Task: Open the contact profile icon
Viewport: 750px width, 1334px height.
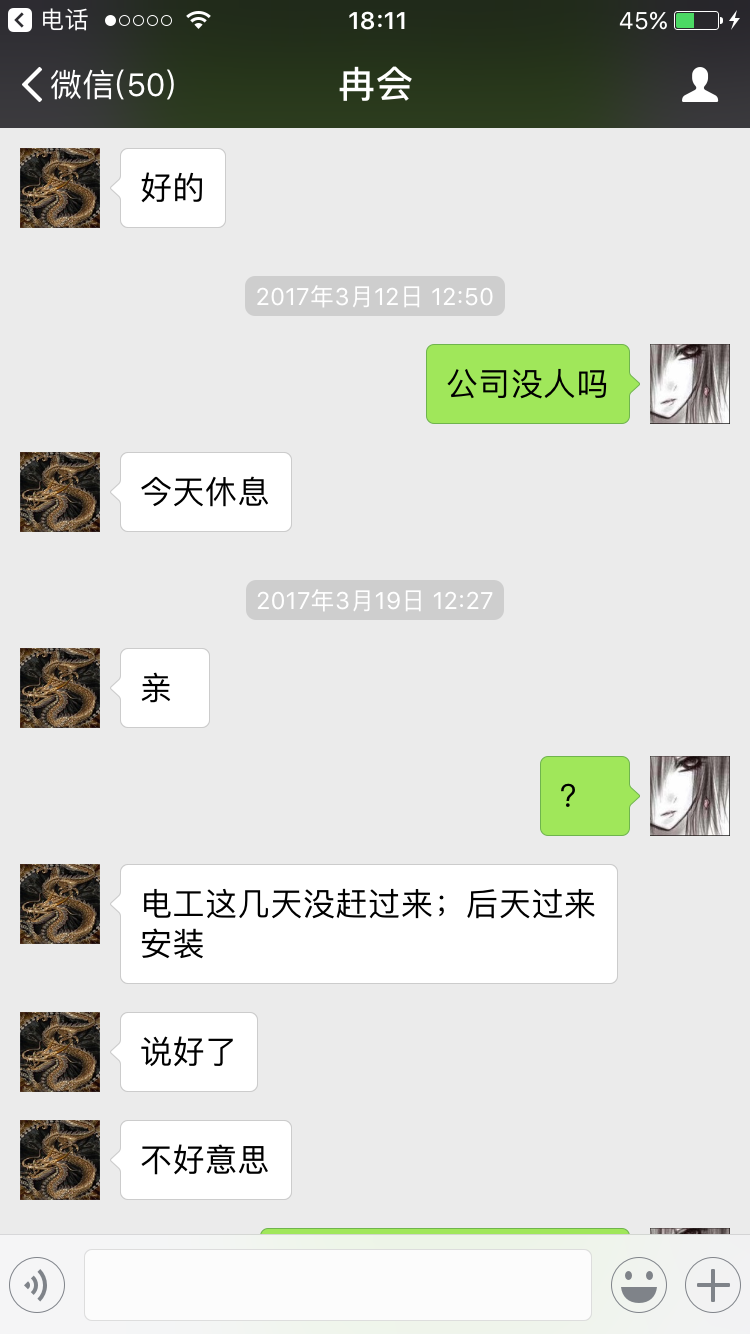Action: 699,86
